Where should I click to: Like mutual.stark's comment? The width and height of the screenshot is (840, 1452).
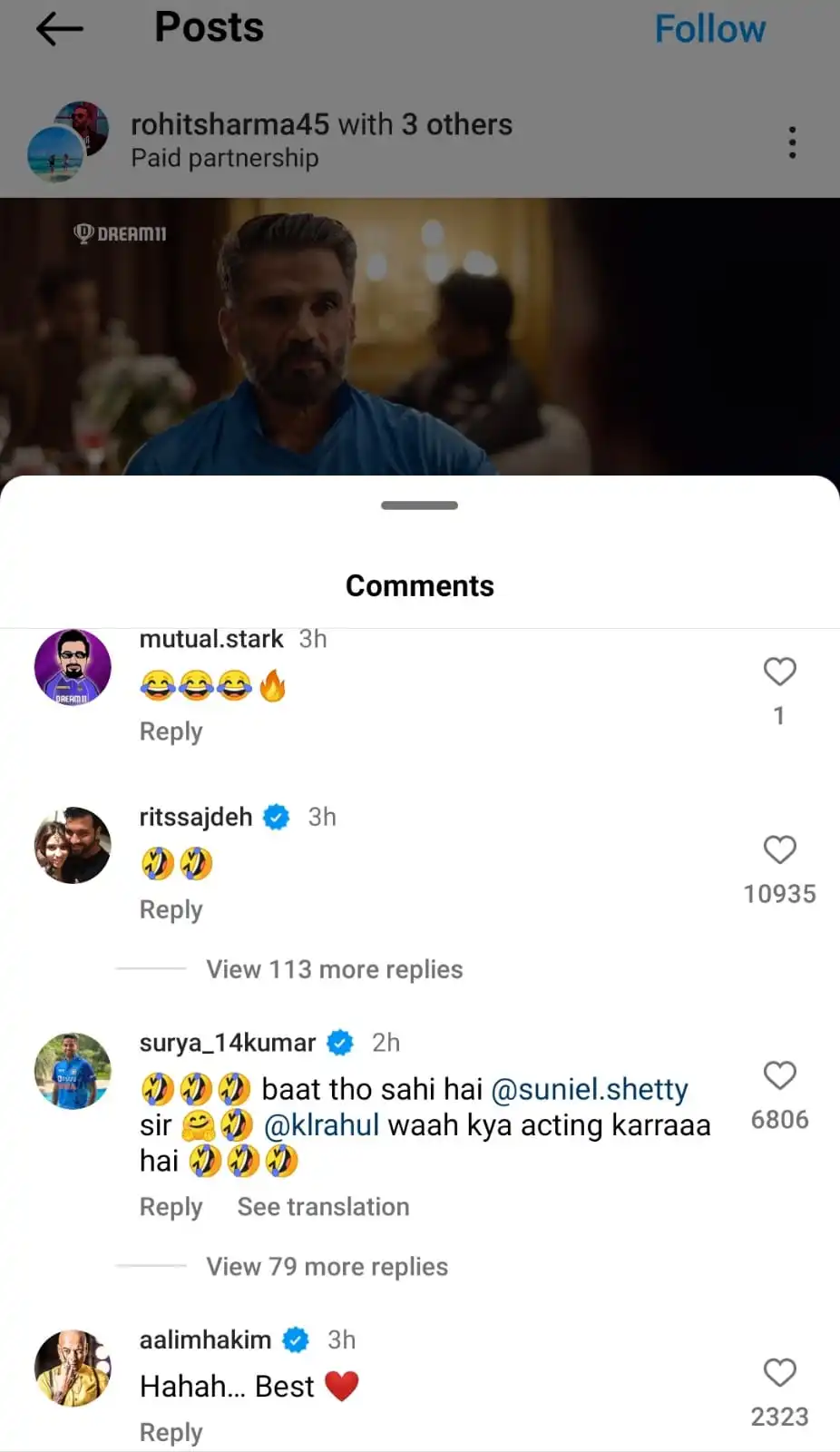coord(779,672)
